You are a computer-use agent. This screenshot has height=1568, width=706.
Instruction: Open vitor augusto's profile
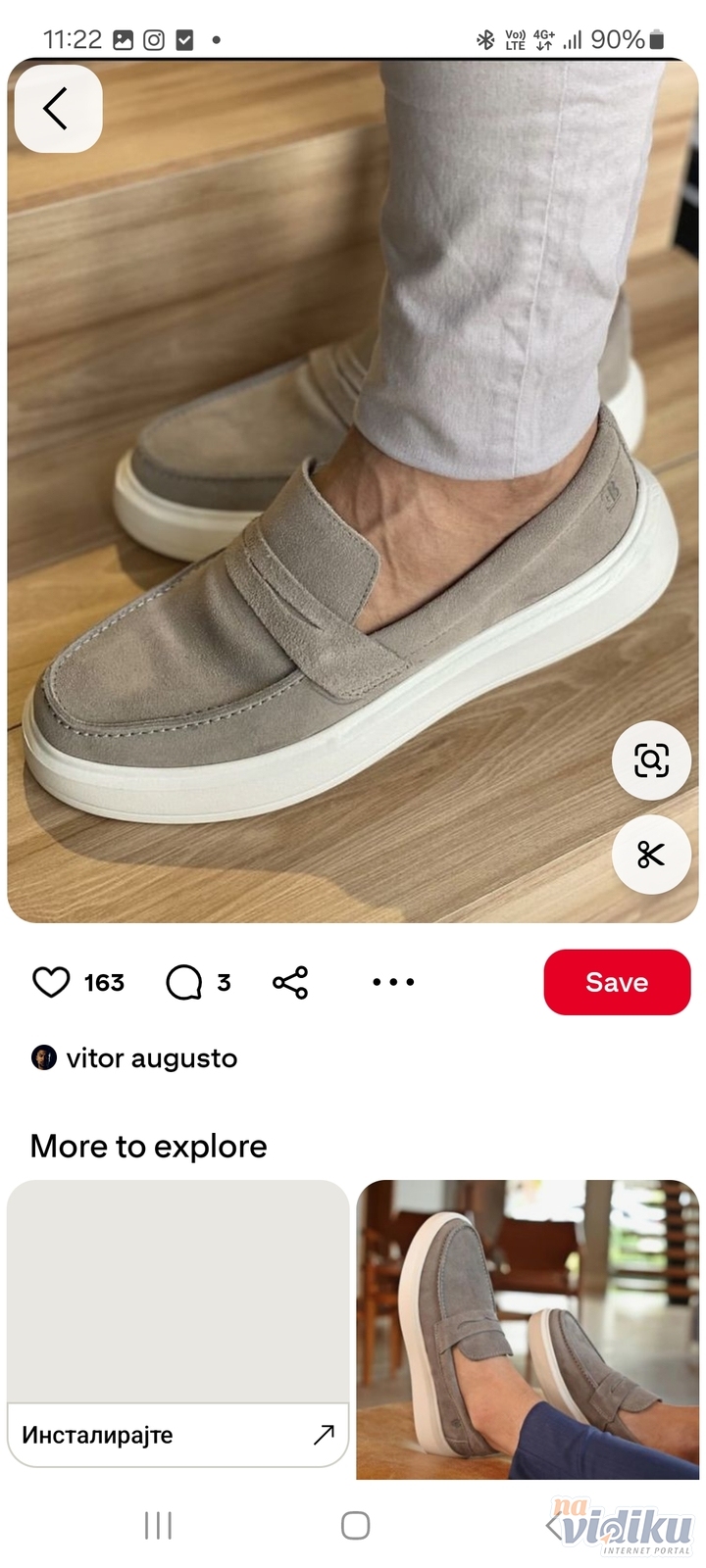pyautogui.click(x=151, y=1058)
